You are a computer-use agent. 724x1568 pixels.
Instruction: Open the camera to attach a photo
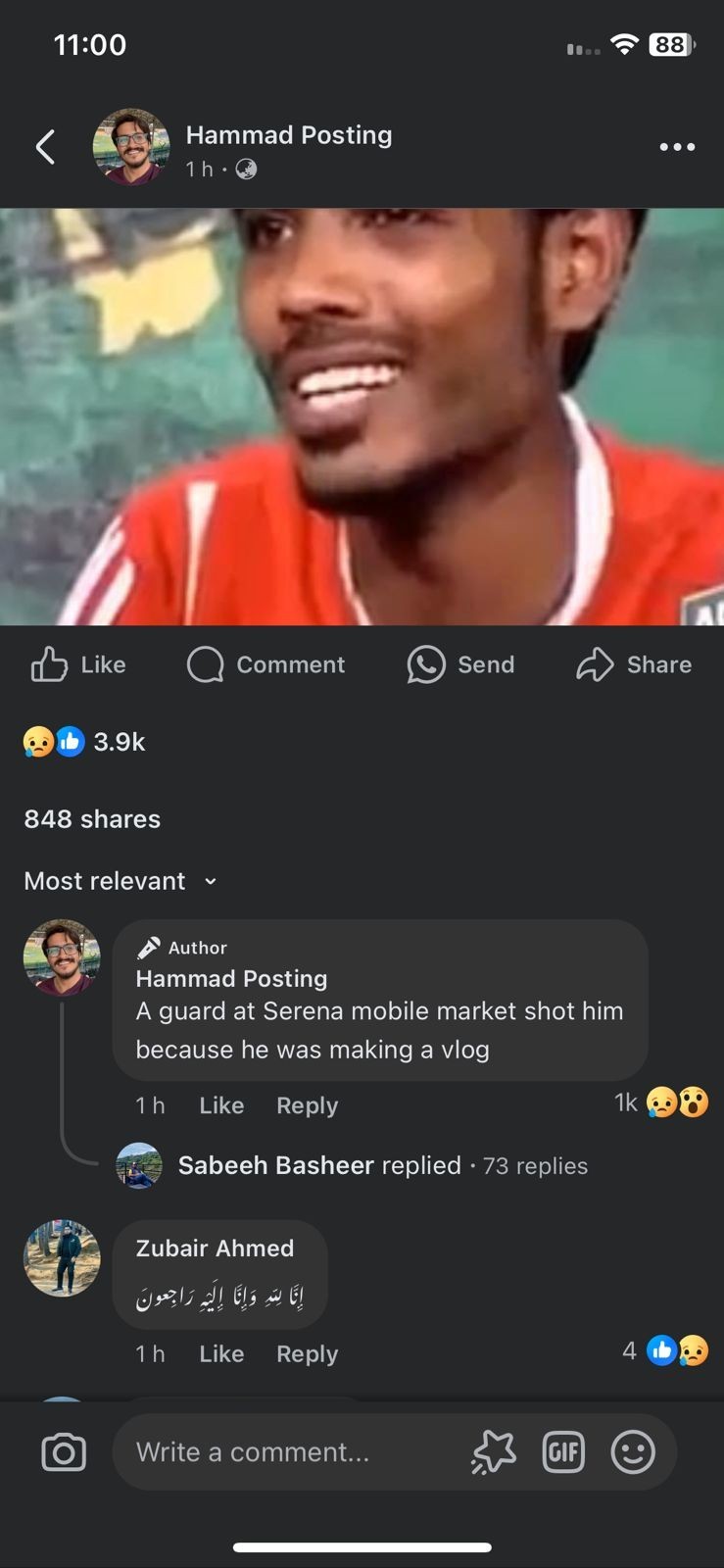[x=64, y=1452]
